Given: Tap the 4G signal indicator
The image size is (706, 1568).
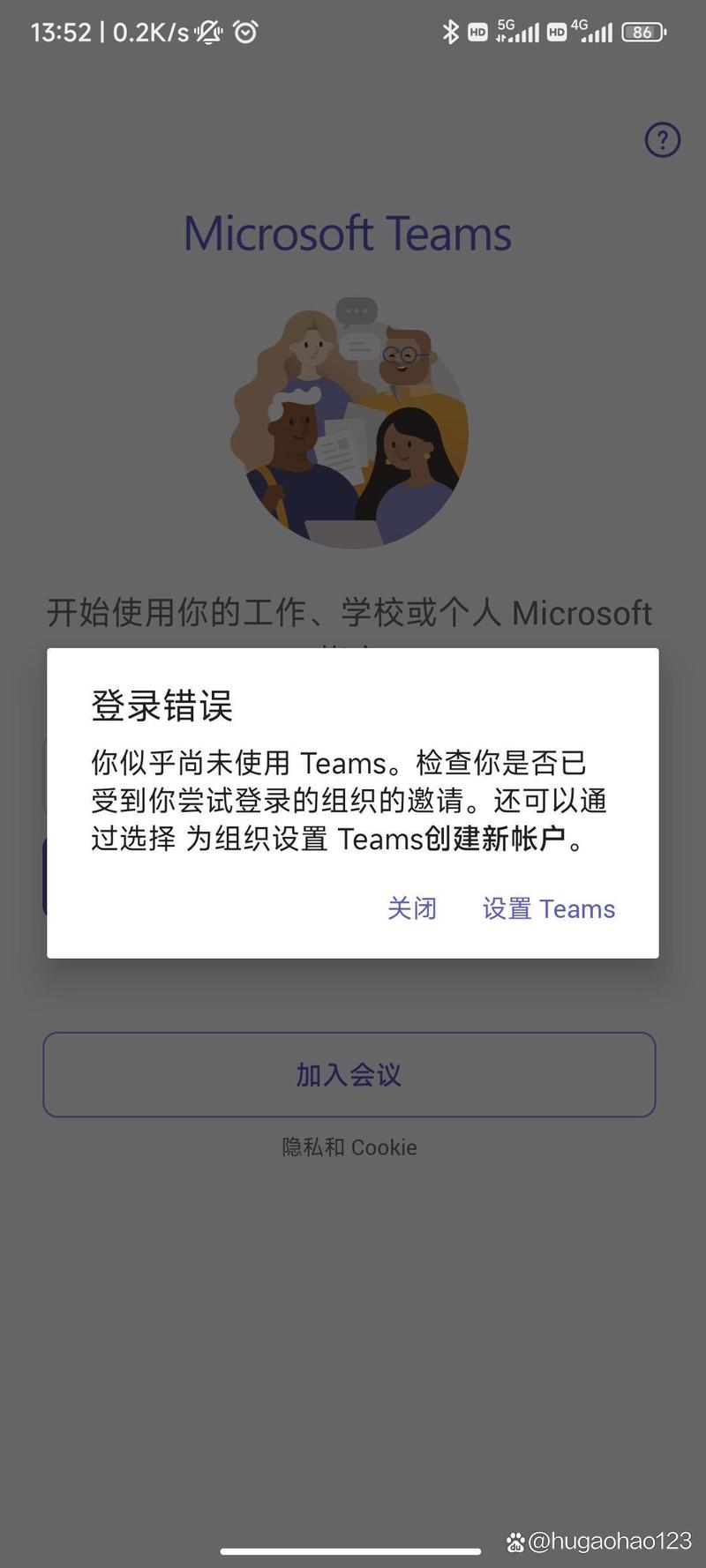Looking at the screenshot, I should pyautogui.click(x=592, y=31).
